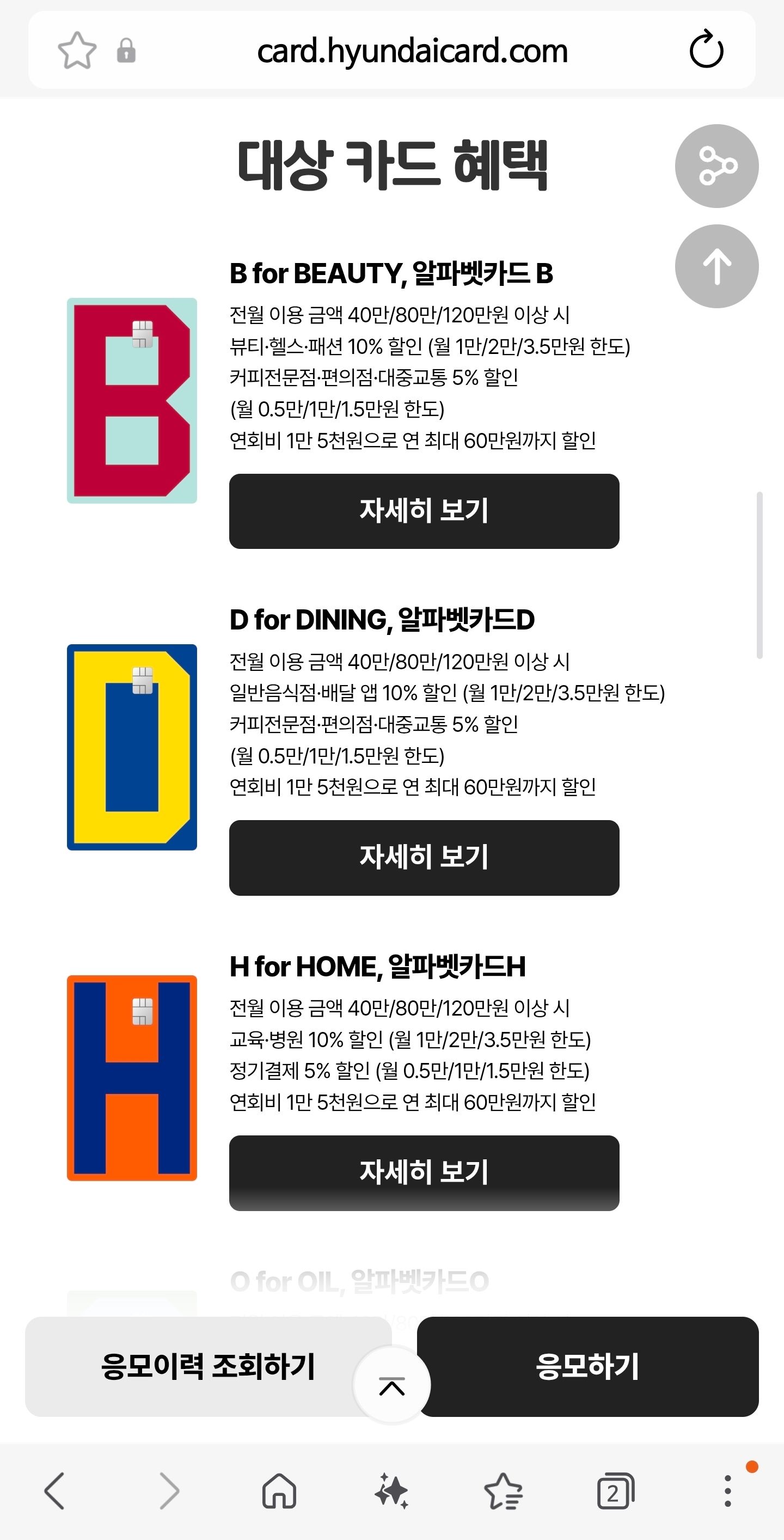Screen dimensions: 784x1540
Task: Open the browser overflow menu
Action: pyautogui.click(x=727, y=1490)
